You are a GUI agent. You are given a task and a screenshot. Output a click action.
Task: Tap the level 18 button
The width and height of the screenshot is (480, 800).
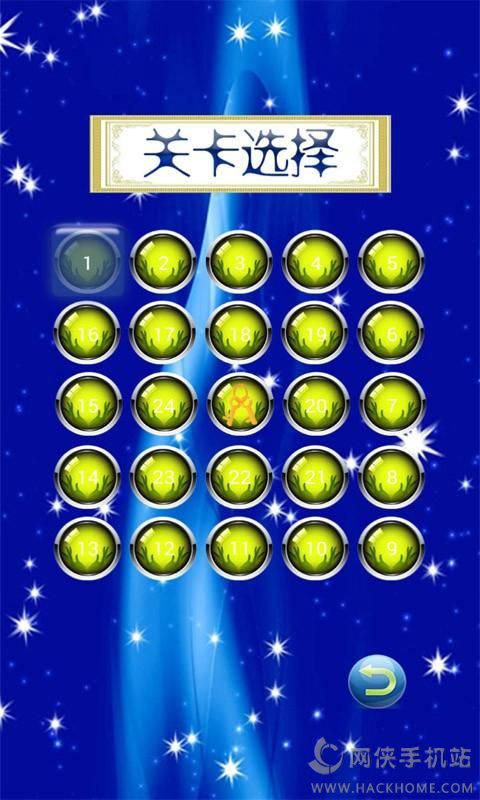pyautogui.click(x=239, y=333)
